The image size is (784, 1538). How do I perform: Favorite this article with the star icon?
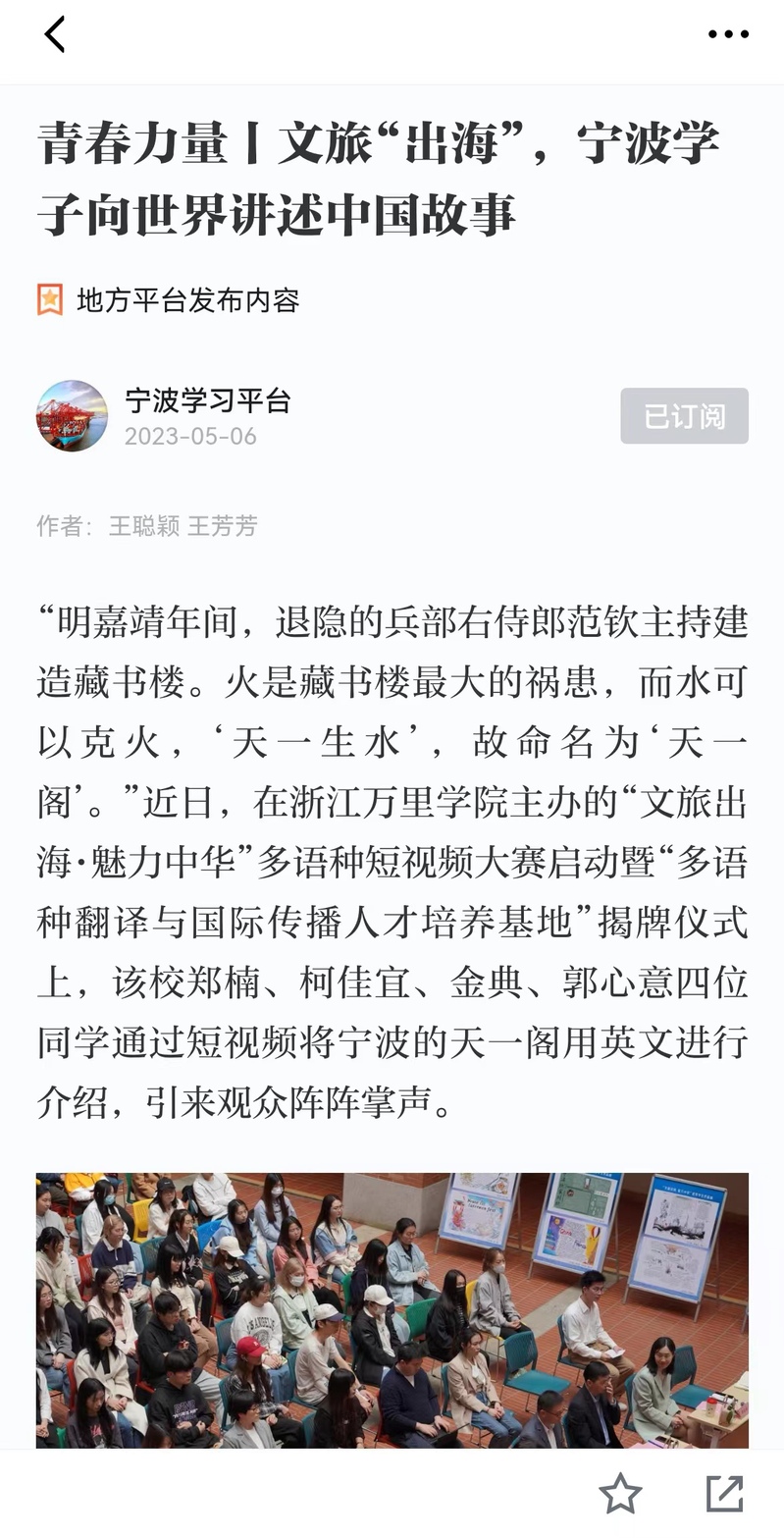[620, 1494]
